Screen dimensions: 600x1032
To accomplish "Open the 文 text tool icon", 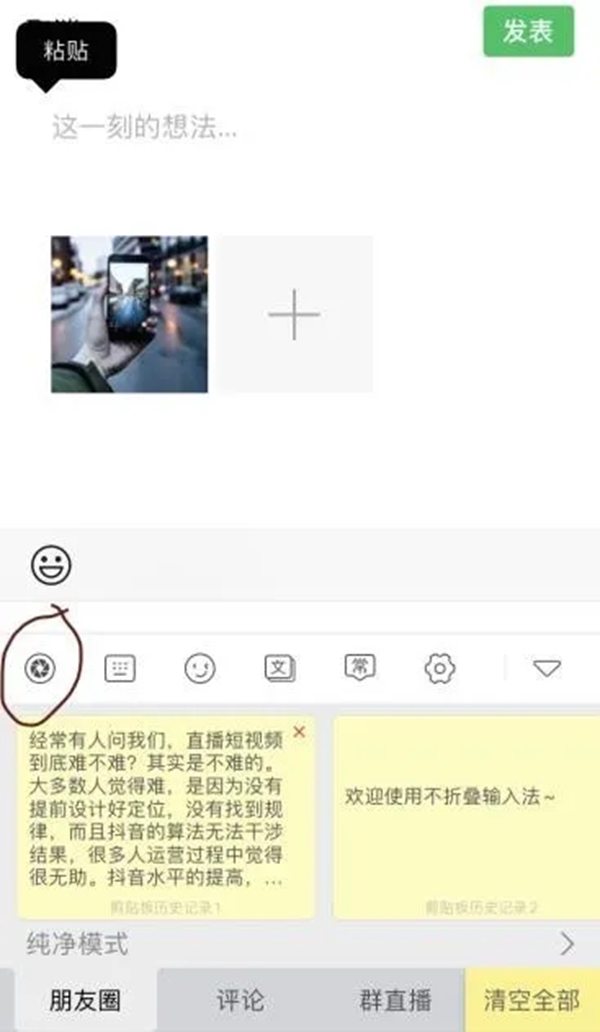I will [x=279, y=668].
